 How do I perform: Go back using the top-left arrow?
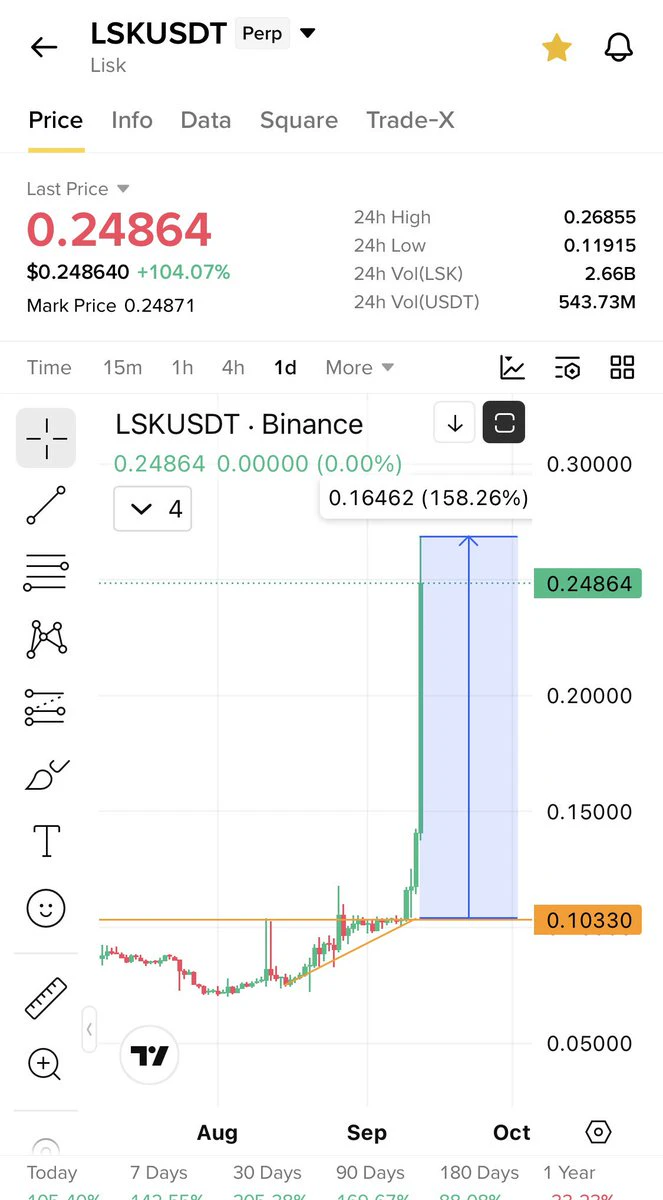tap(44, 46)
